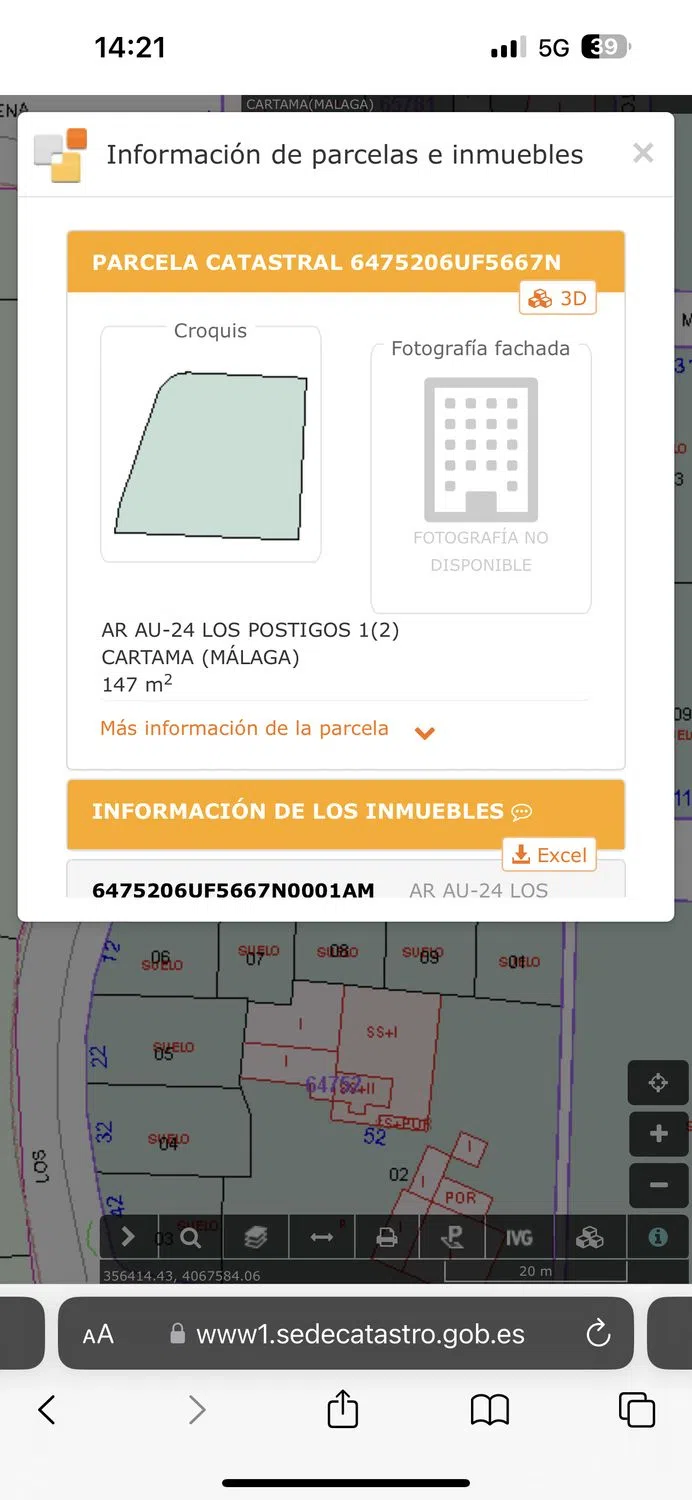Screen dimensions: 692x1500
Task: Print the map with the printer tool
Action: click(387, 1237)
